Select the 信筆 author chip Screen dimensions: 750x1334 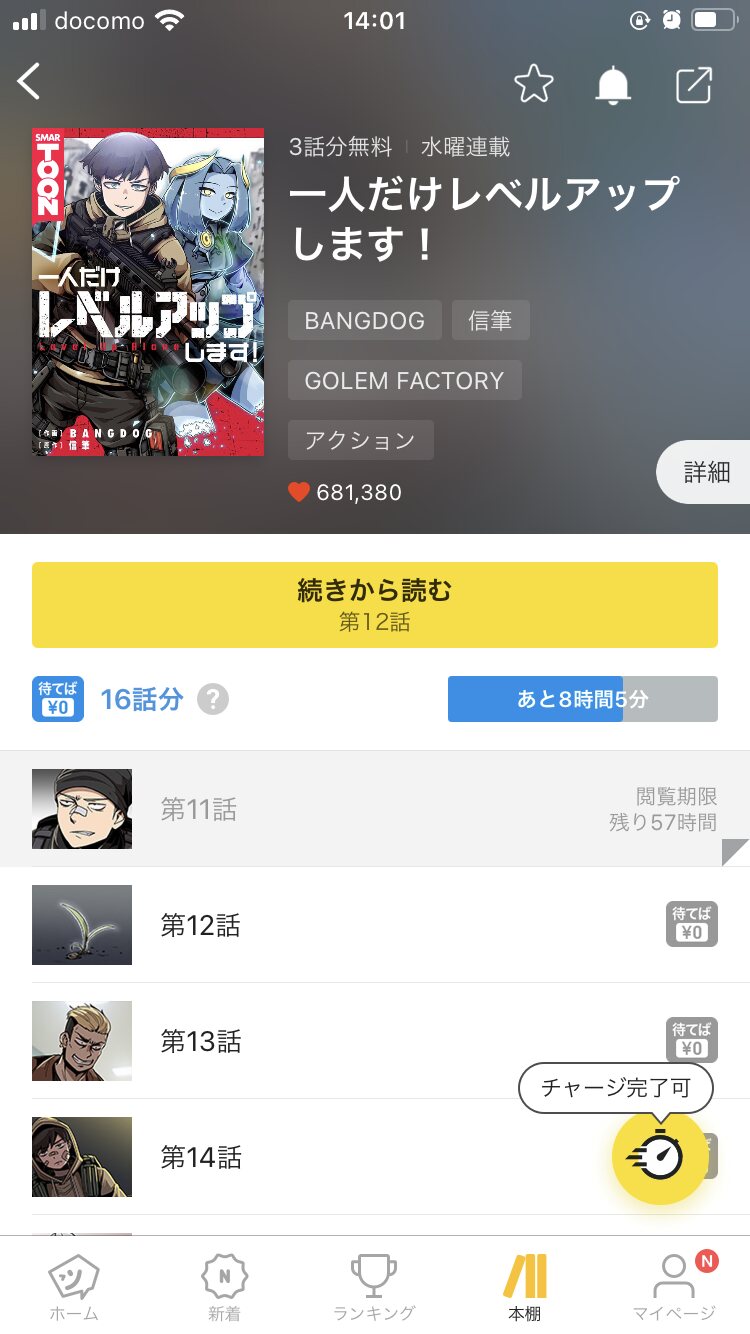(490, 321)
